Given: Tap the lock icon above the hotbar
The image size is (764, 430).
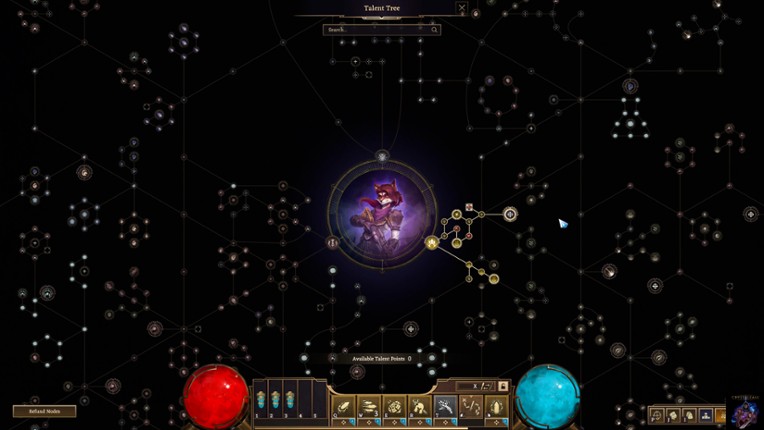Looking at the screenshot, I should 503,386.
